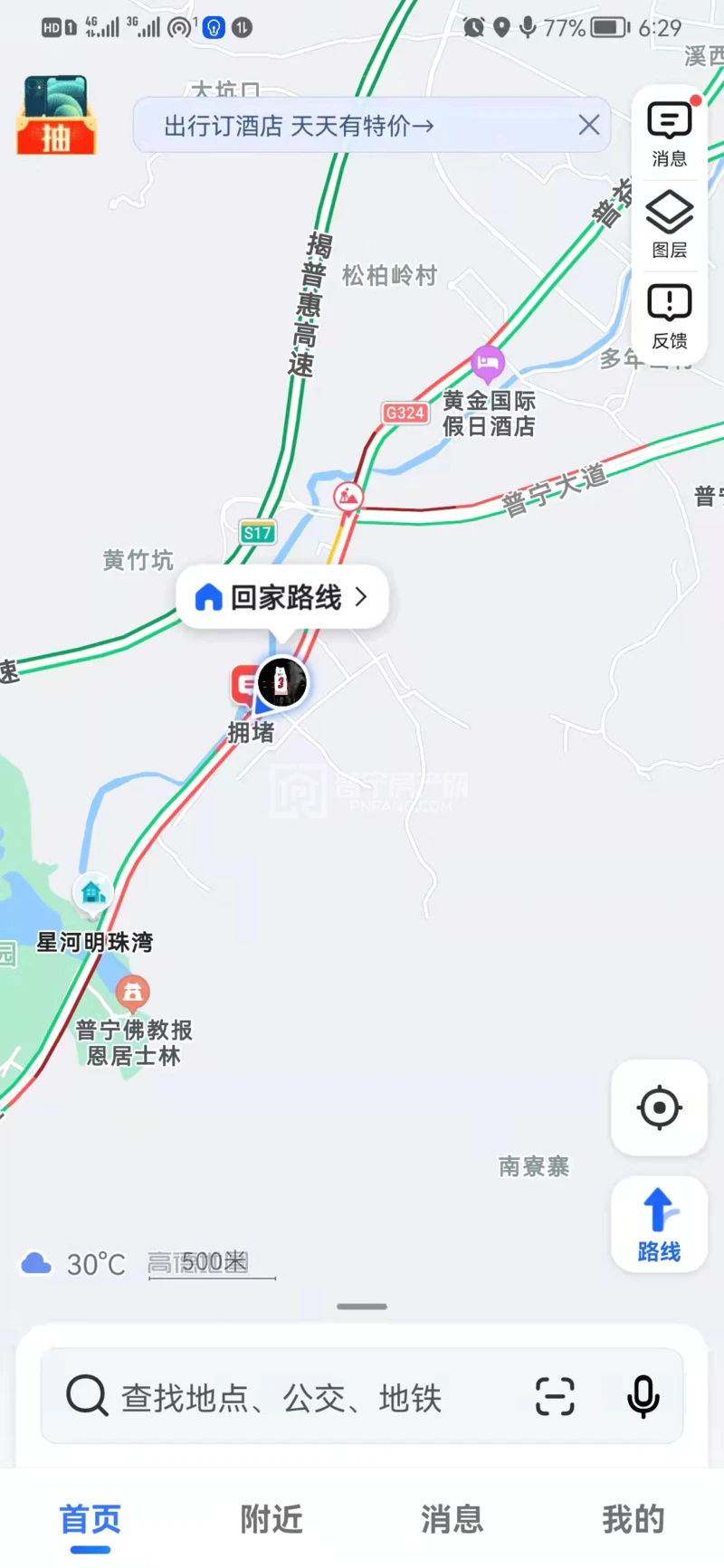
Task: Switch to the 消息 tab
Action: (452, 1520)
